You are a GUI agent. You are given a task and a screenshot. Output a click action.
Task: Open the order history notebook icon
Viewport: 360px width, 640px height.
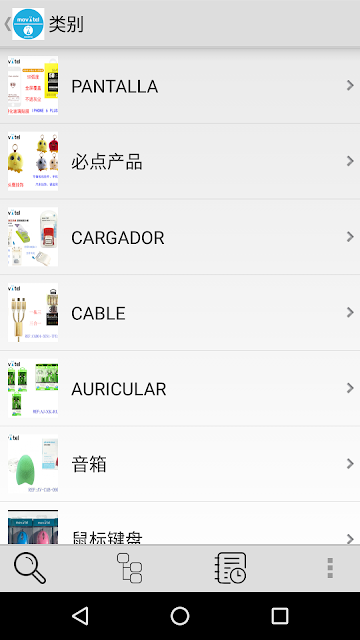pyautogui.click(x=231, y=568)
